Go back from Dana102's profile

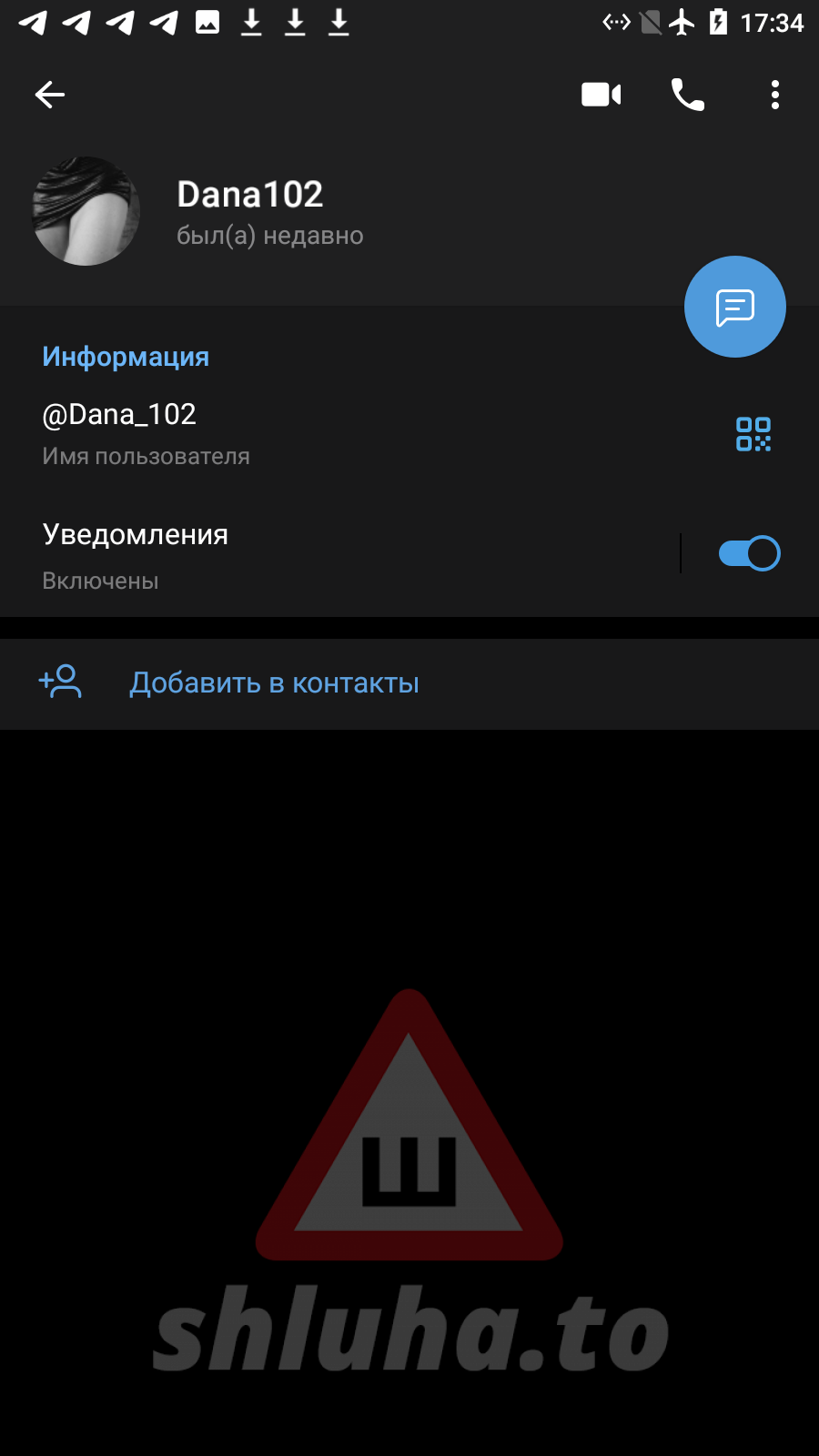point(50,95)
